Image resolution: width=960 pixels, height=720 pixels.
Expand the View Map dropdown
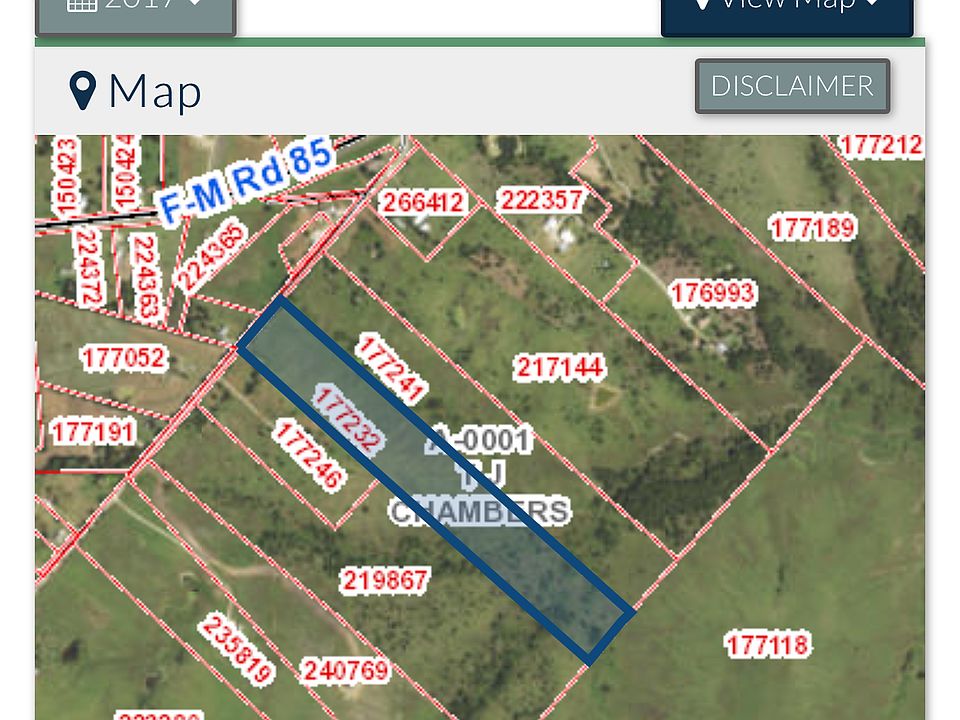click(x=786, y=10)
